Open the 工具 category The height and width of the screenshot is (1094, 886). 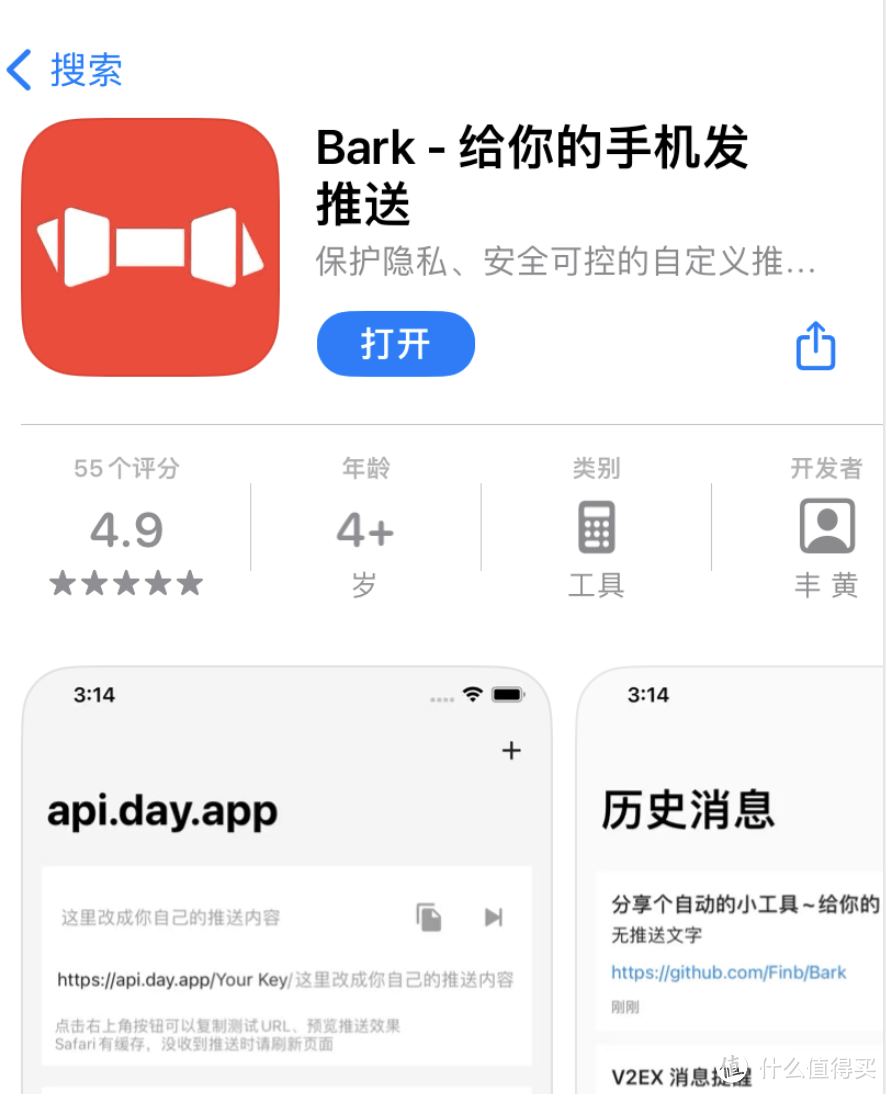pyautogui.click(x=596, y=527)
